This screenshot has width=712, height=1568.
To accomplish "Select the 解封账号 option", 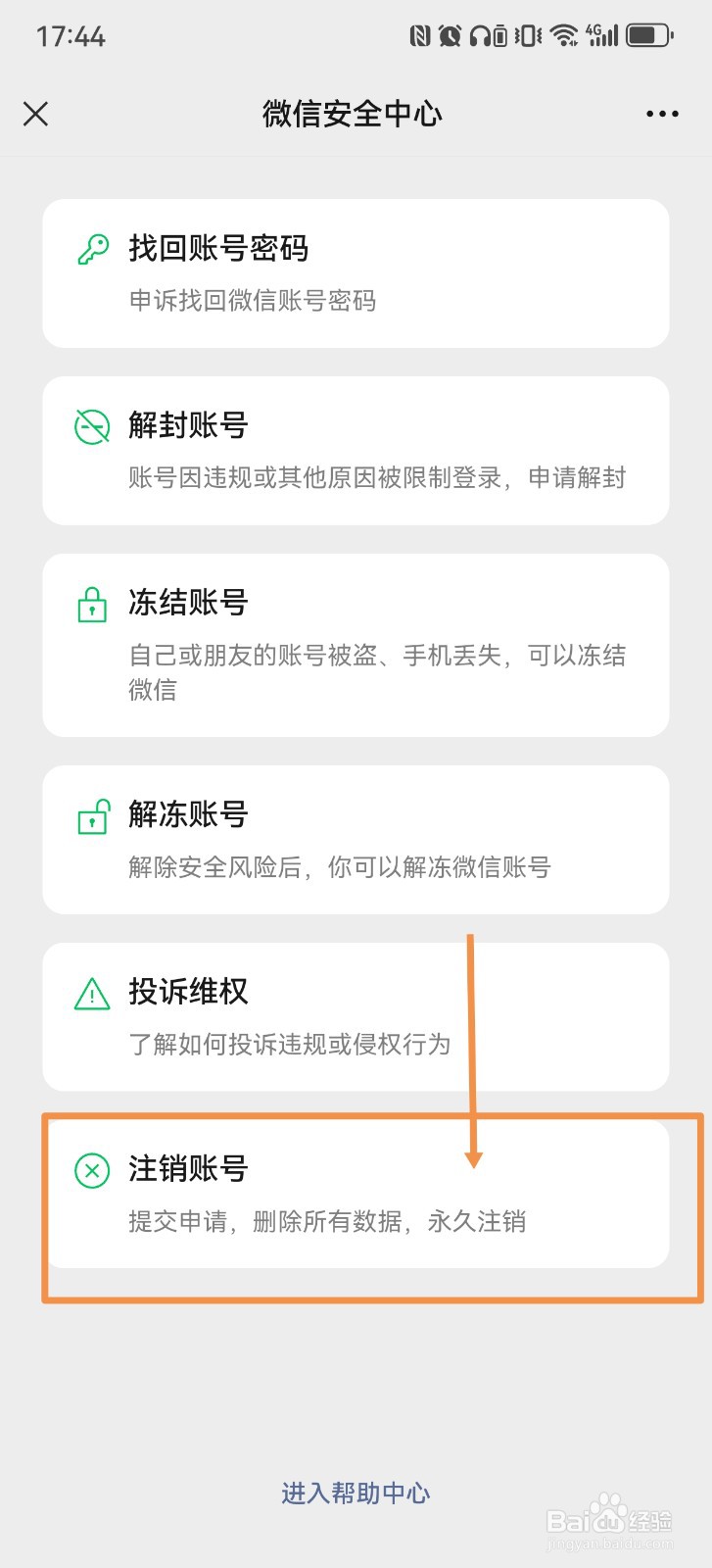I will point(355,449).
